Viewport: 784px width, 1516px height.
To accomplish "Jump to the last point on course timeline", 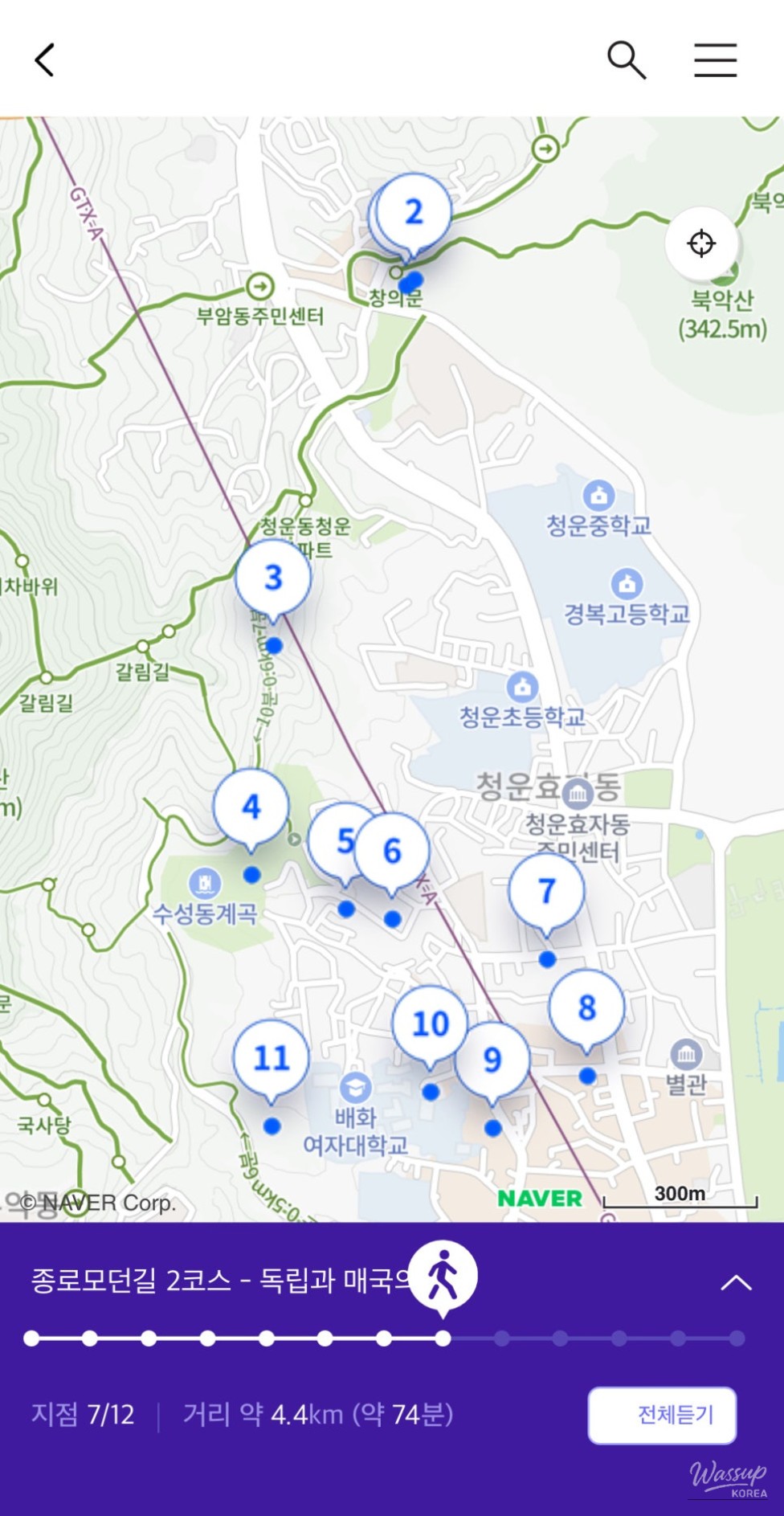I will click(x=737, y=1338).
